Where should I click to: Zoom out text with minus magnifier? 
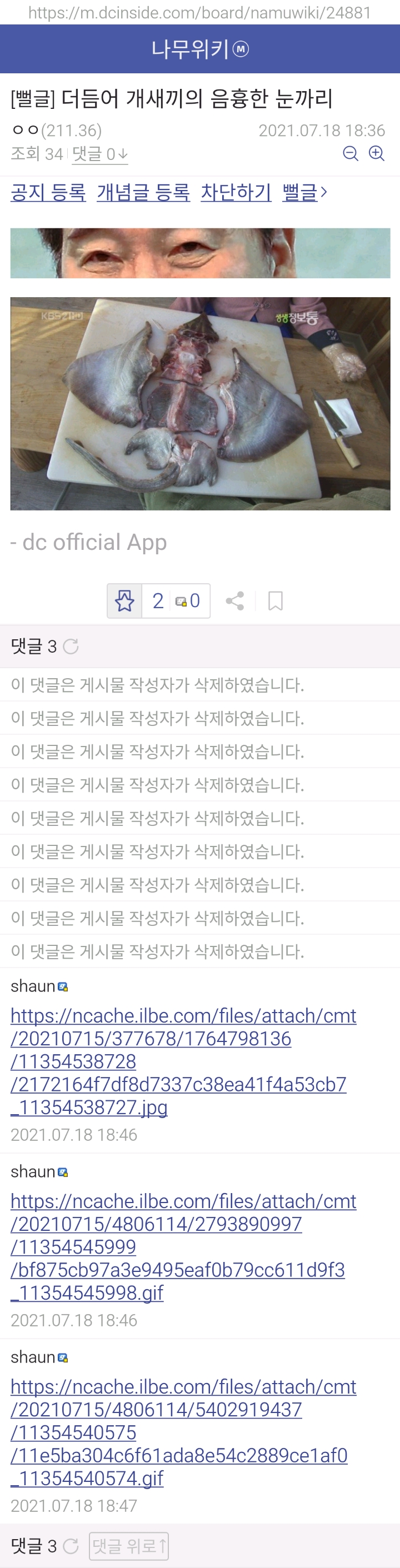(350, 153)
